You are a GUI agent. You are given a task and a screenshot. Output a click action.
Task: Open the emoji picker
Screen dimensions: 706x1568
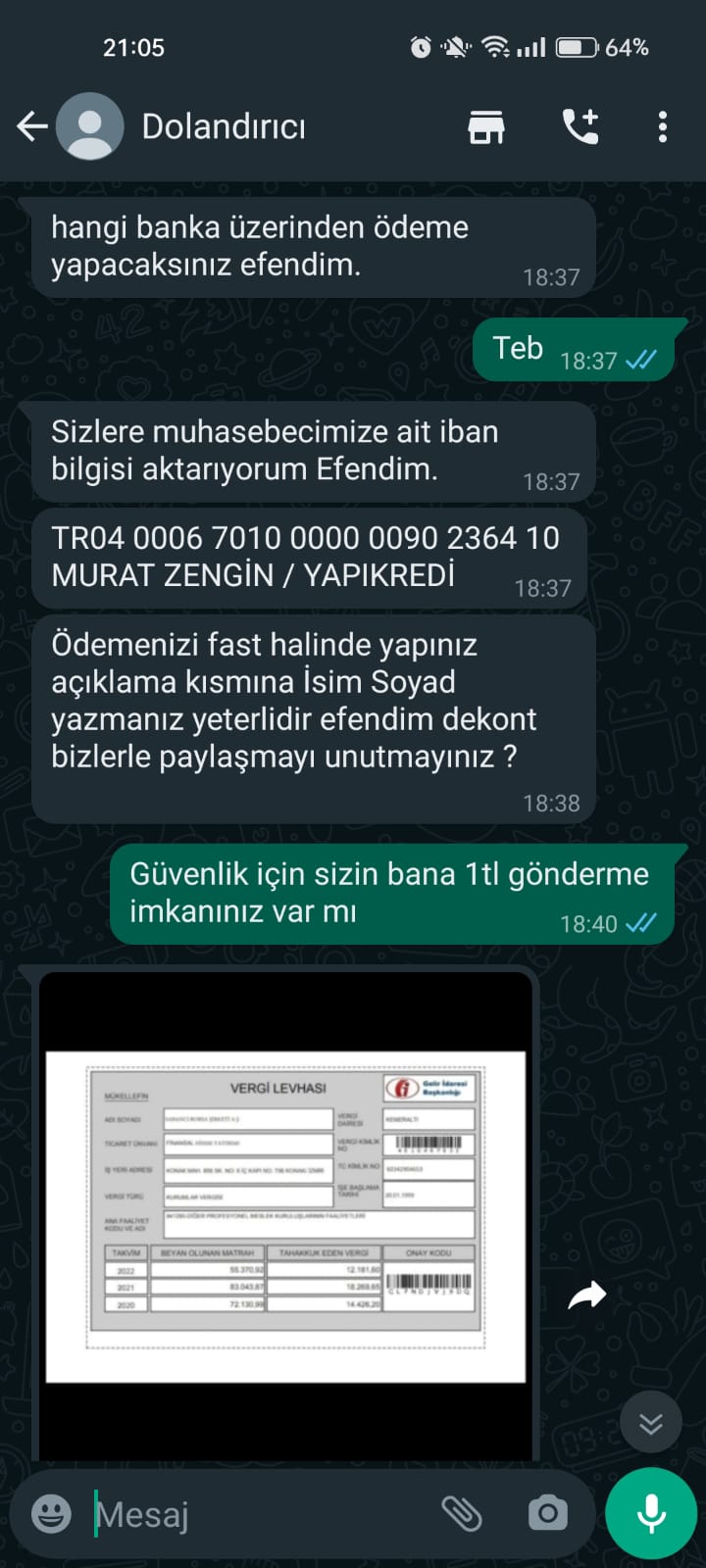click(52, 1514)
